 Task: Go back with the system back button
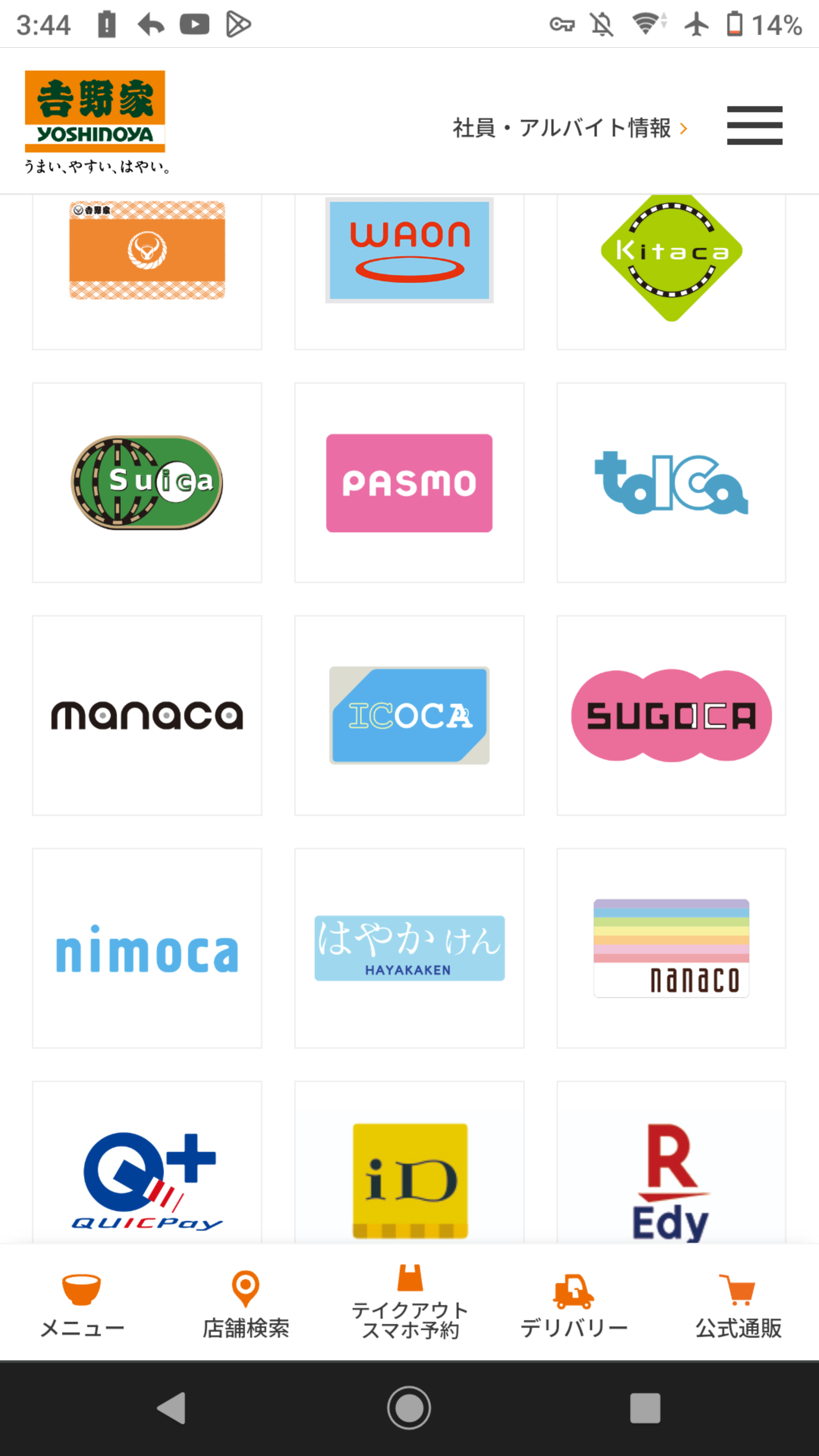tap(171, 1407)
